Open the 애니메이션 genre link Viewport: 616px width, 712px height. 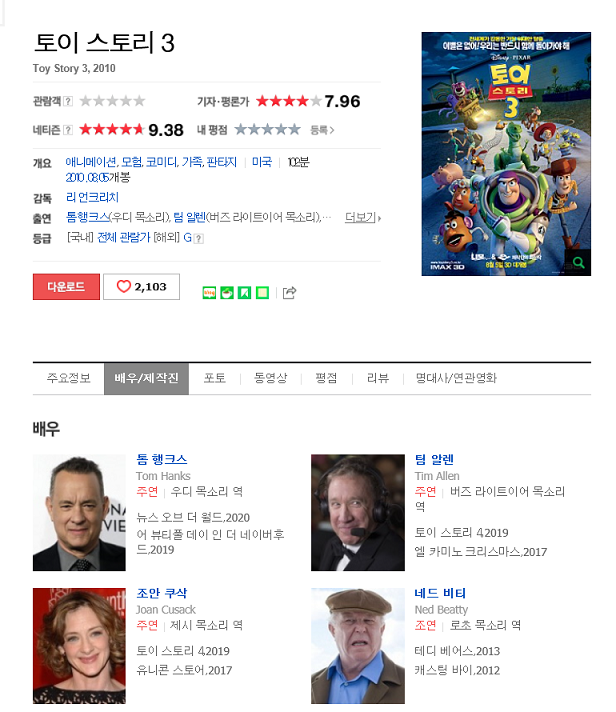90,162
